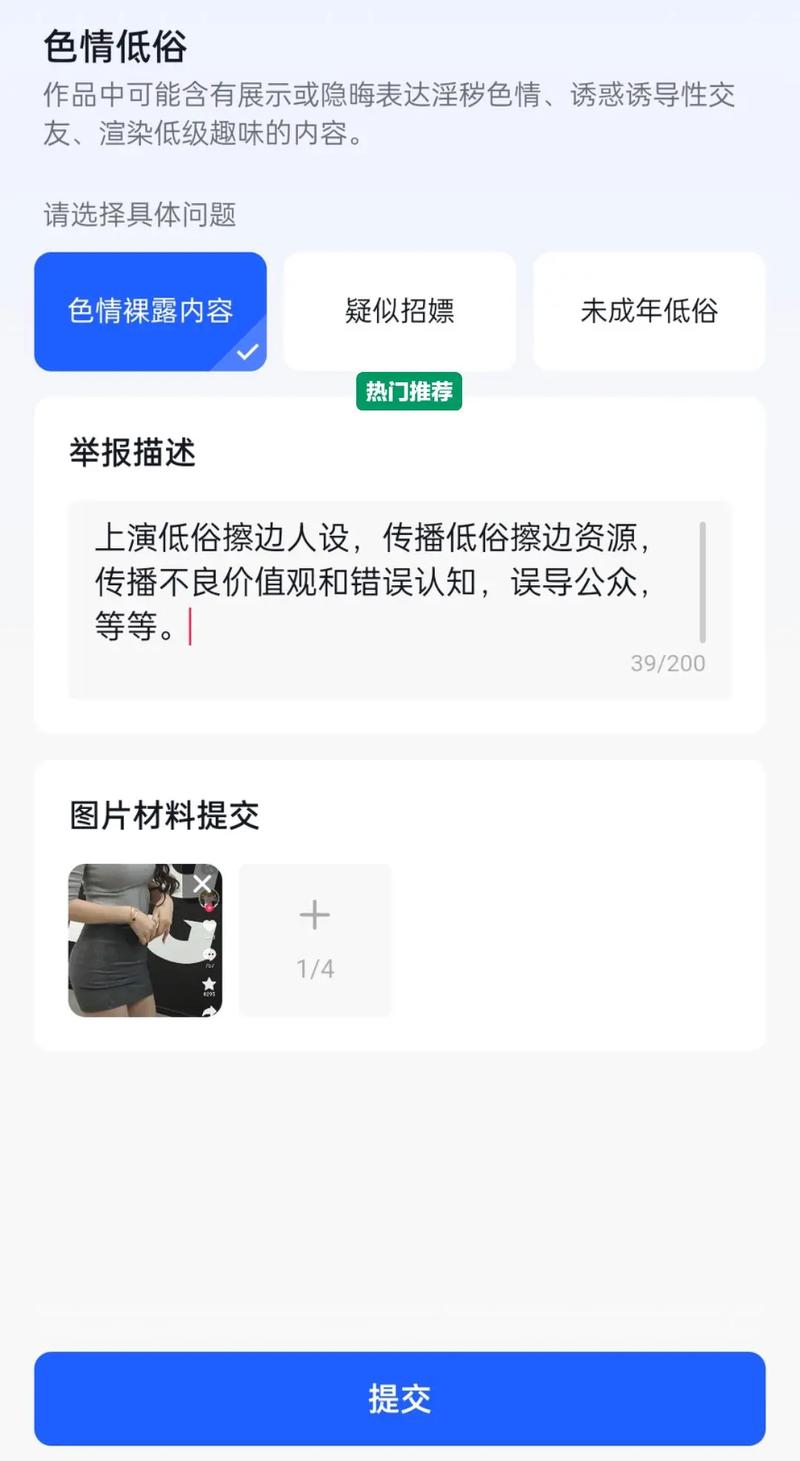Select the 疑似招嫖 report category
This screenshot has width=800, height=1461.
pos(399,311)
